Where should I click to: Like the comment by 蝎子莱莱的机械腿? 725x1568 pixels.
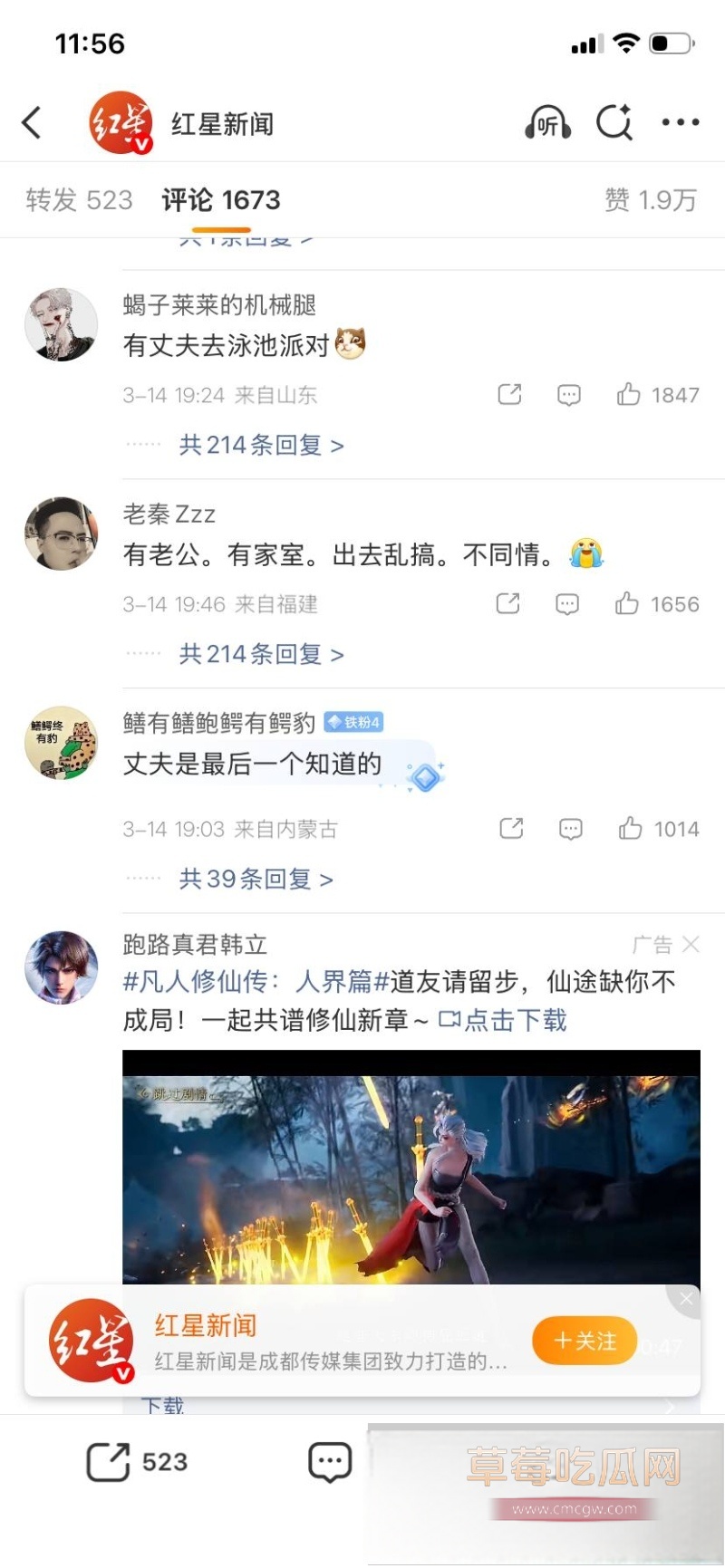629,394
